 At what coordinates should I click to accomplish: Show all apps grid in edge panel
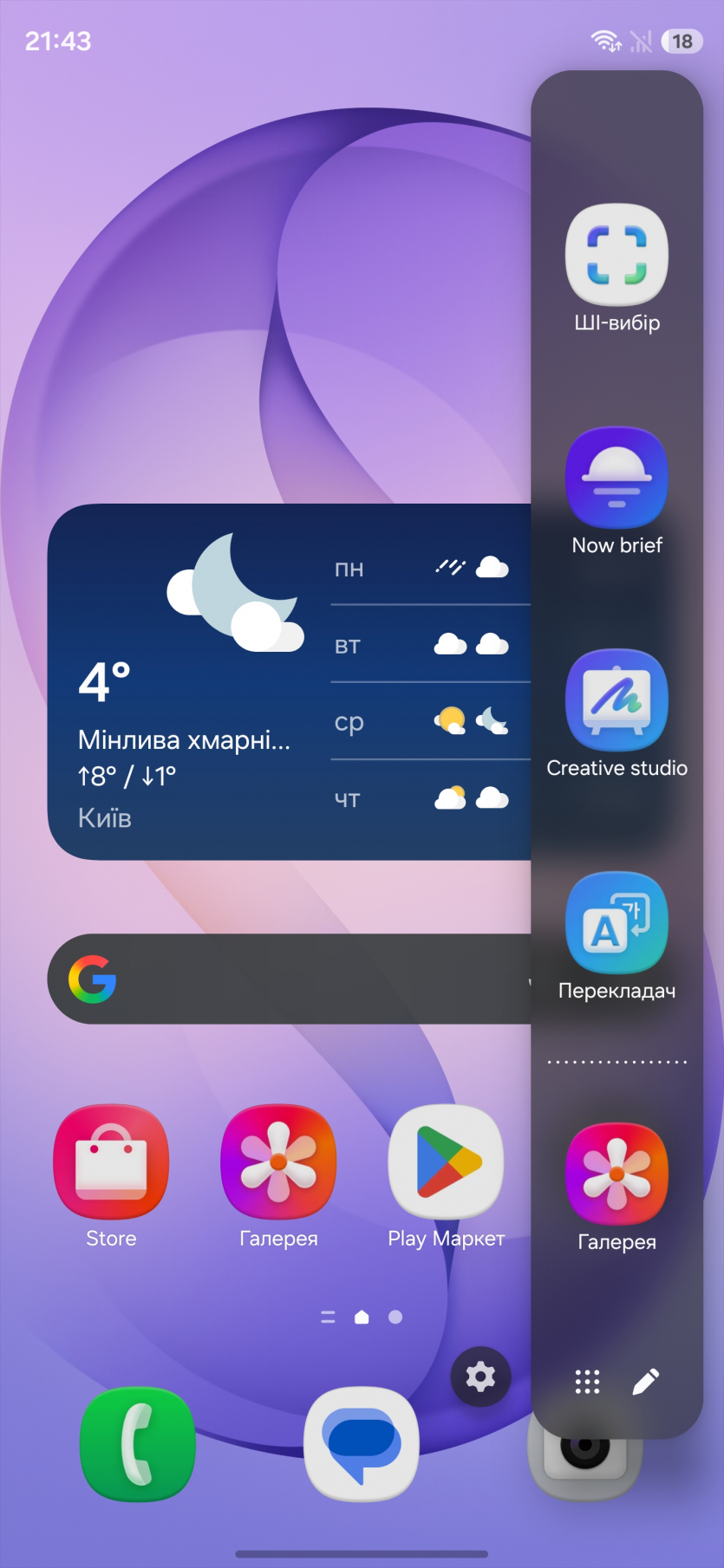587,1381
